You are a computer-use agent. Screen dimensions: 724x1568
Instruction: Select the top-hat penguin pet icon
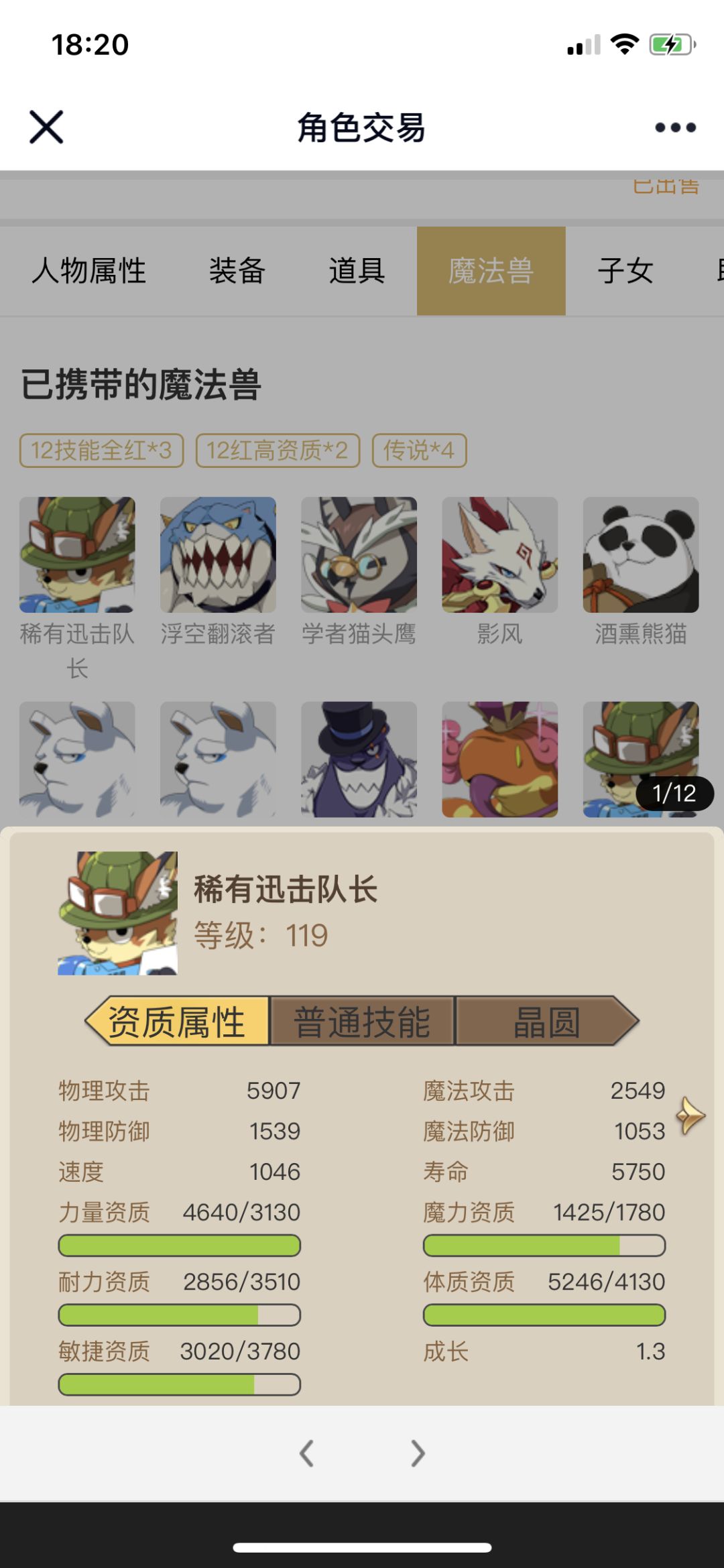[x=357, y=758]
